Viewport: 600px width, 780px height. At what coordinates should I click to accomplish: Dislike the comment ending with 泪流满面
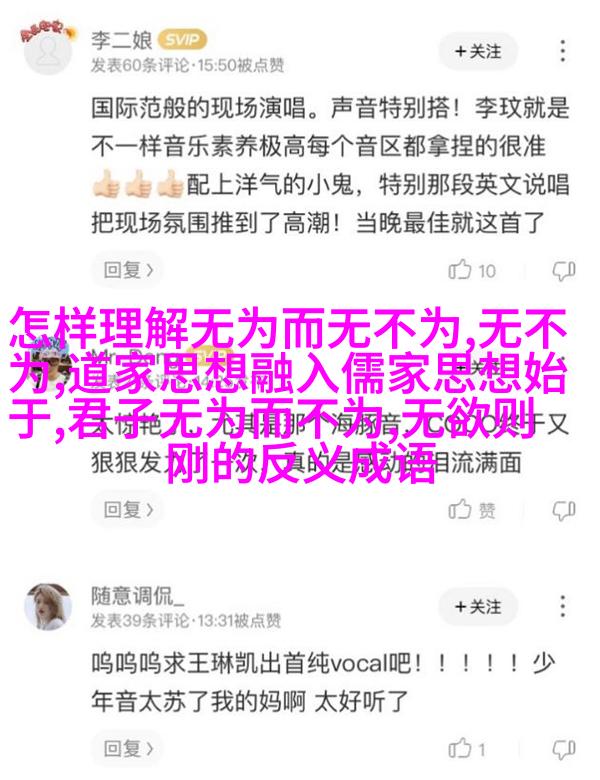(x=564, y=510)
